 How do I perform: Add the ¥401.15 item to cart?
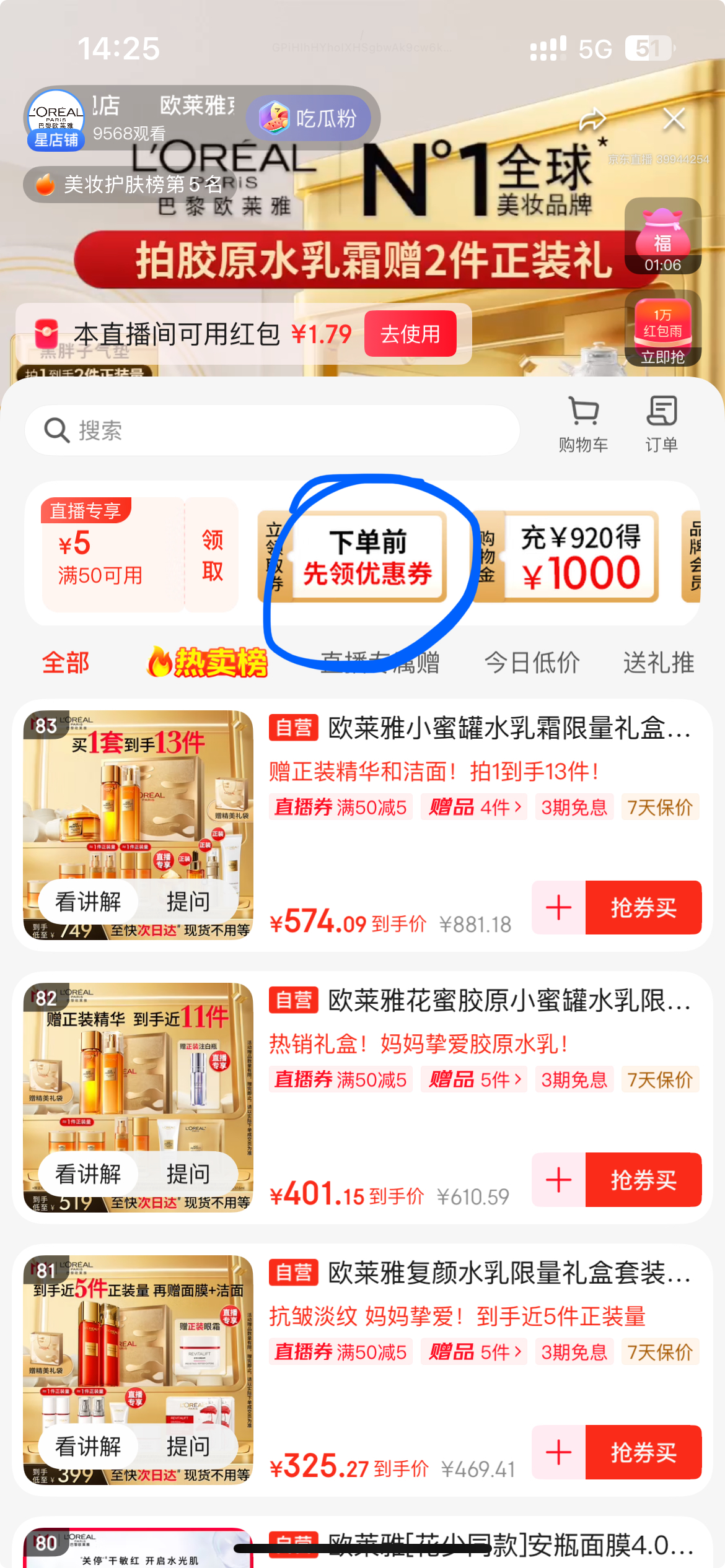click(x=558, y=1180)
